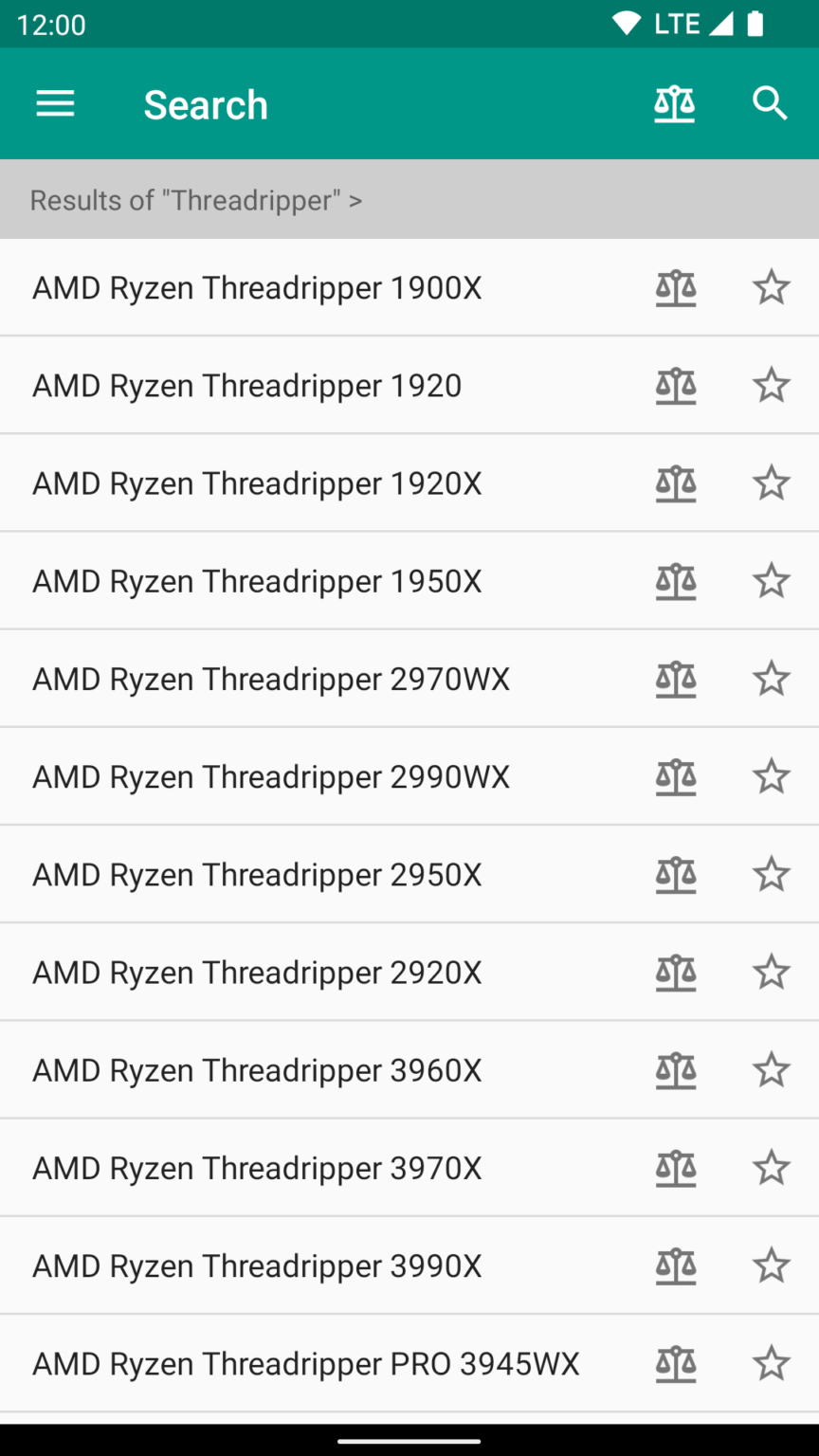Add Threadripper 1920 to comparison
Screen dimensions: 819x1456
[676, 386]
